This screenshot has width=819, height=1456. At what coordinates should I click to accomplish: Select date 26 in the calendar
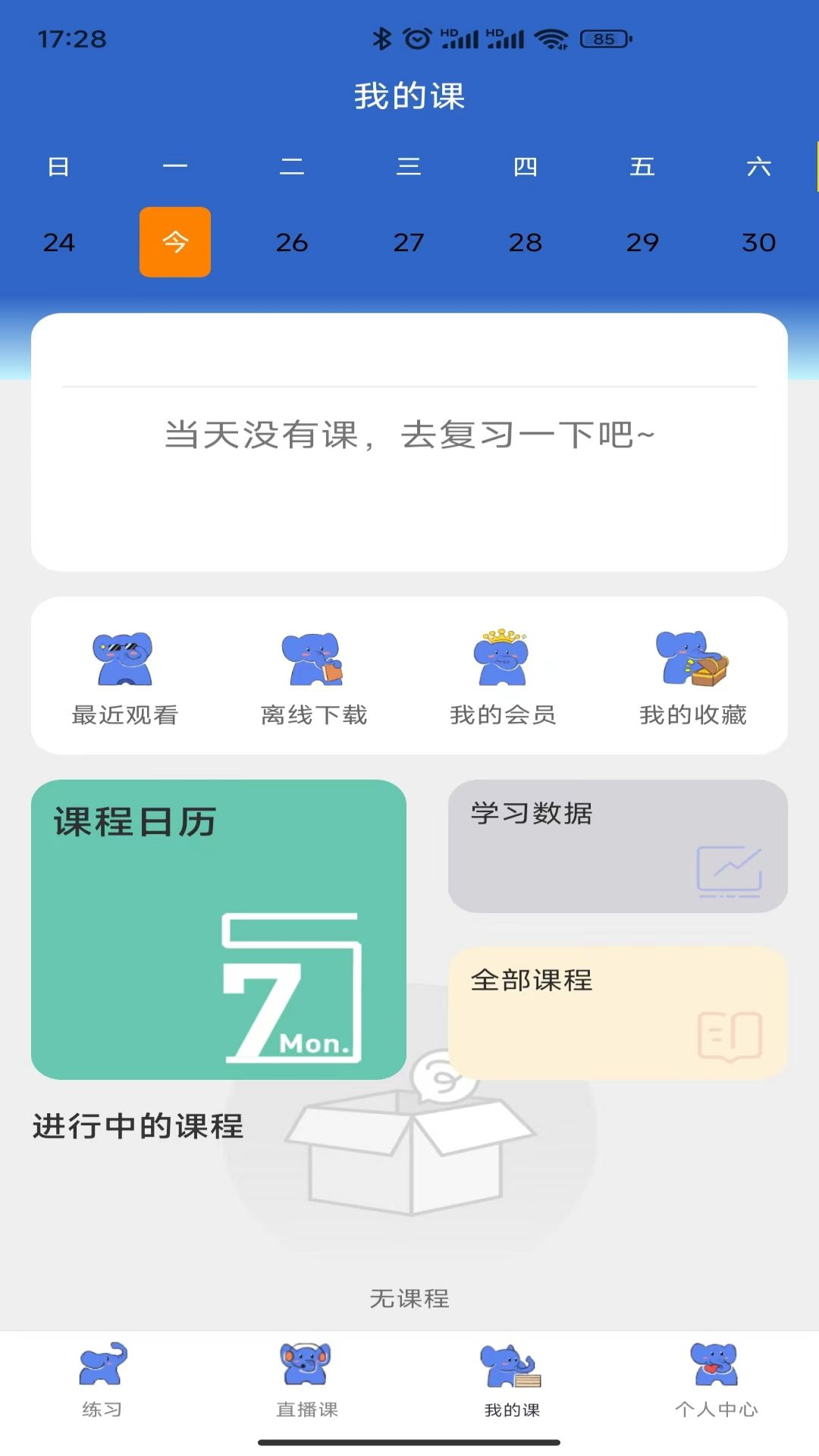point(293,243)
